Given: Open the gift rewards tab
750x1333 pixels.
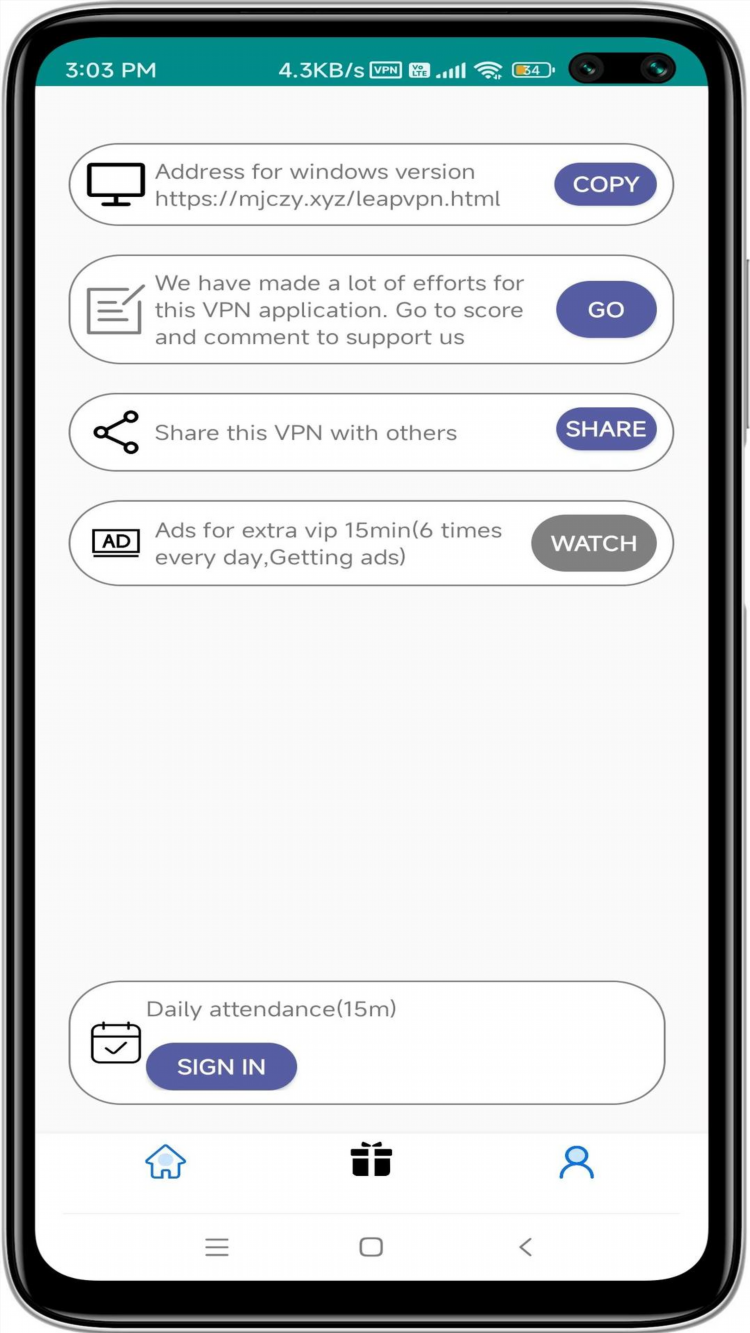Looking at the screenshot, I should tap(371, 1160).
